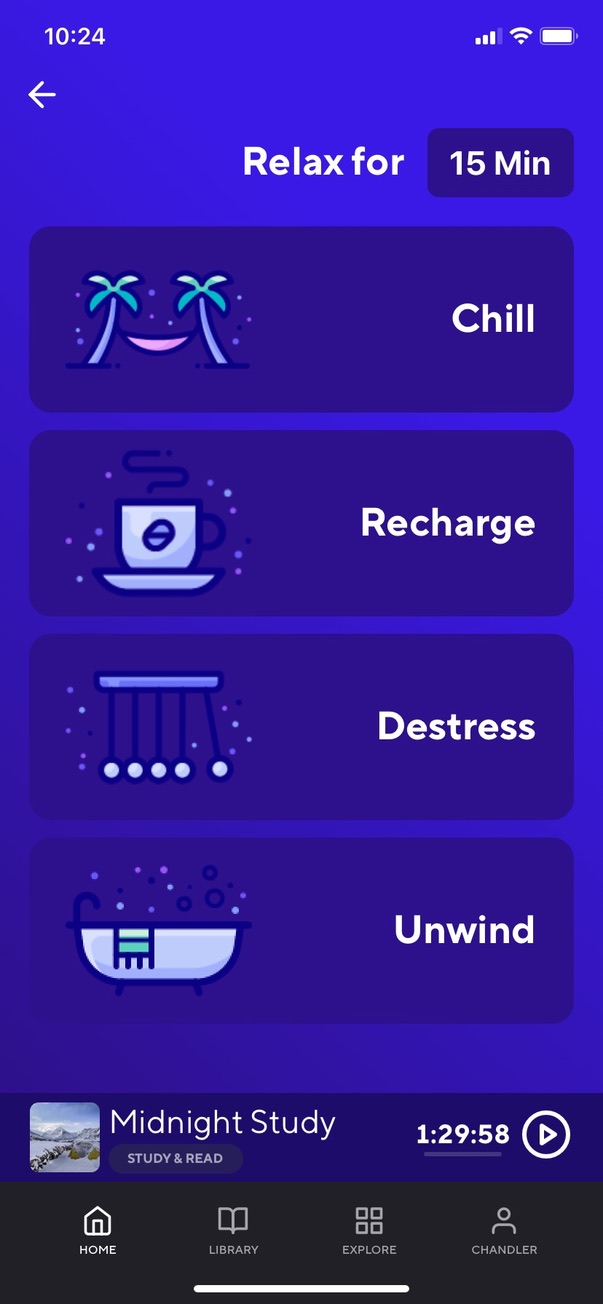Start the Unwind session card

[x=301, y=931]
